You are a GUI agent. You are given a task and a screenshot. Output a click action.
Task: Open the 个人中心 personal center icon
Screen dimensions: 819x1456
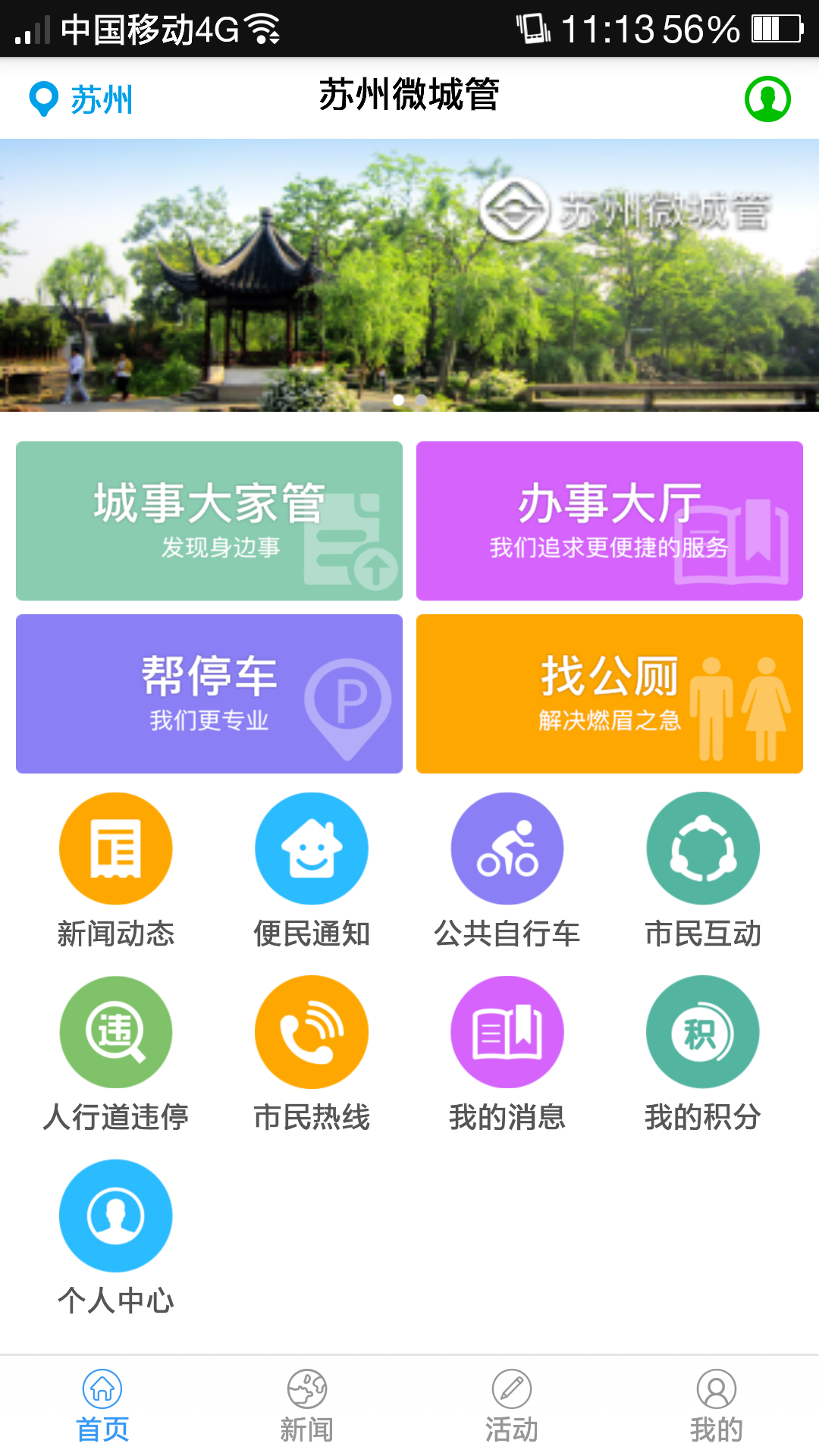click(115, 1215)
